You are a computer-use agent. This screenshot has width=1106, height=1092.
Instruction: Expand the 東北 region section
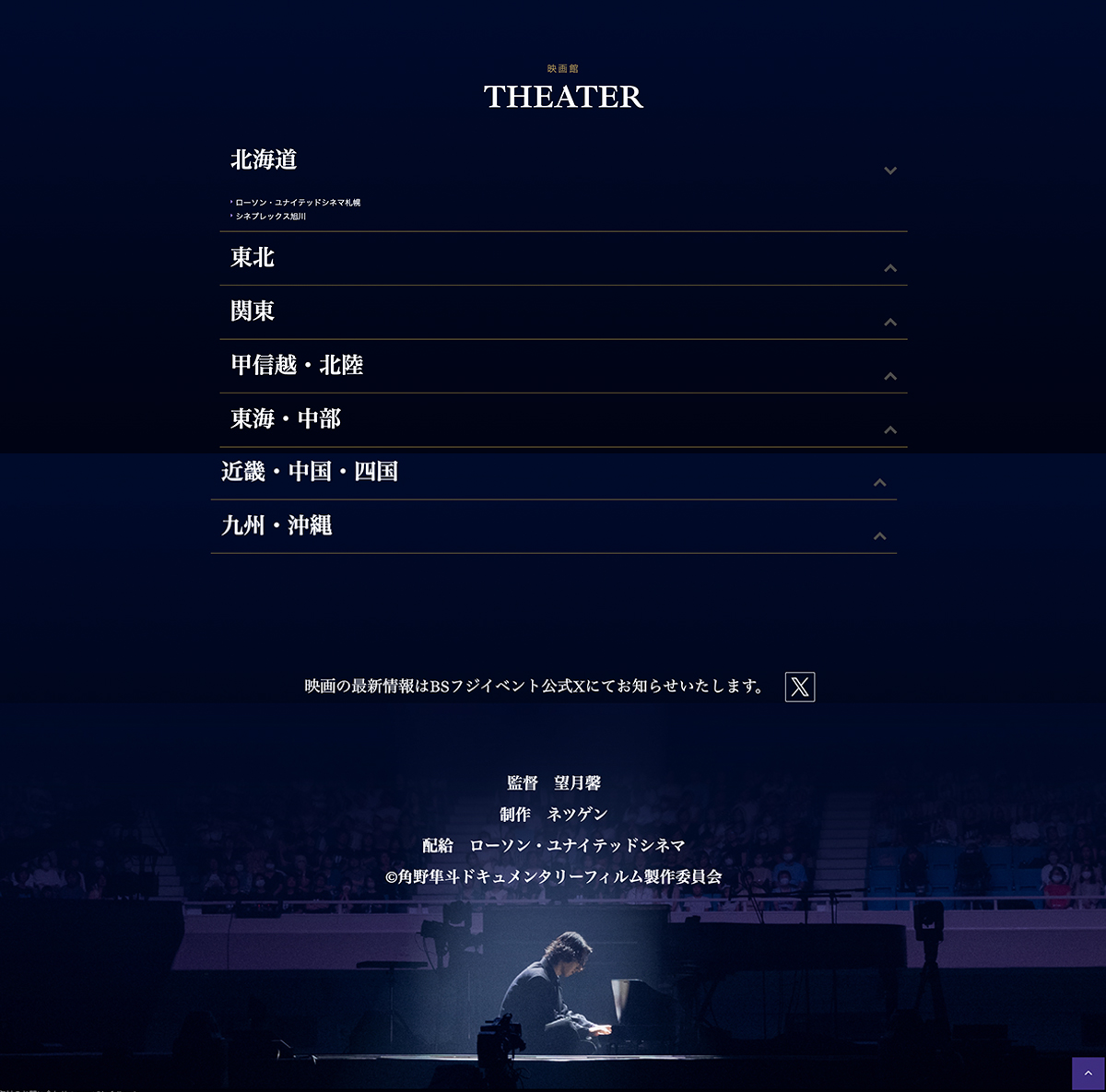889,268
